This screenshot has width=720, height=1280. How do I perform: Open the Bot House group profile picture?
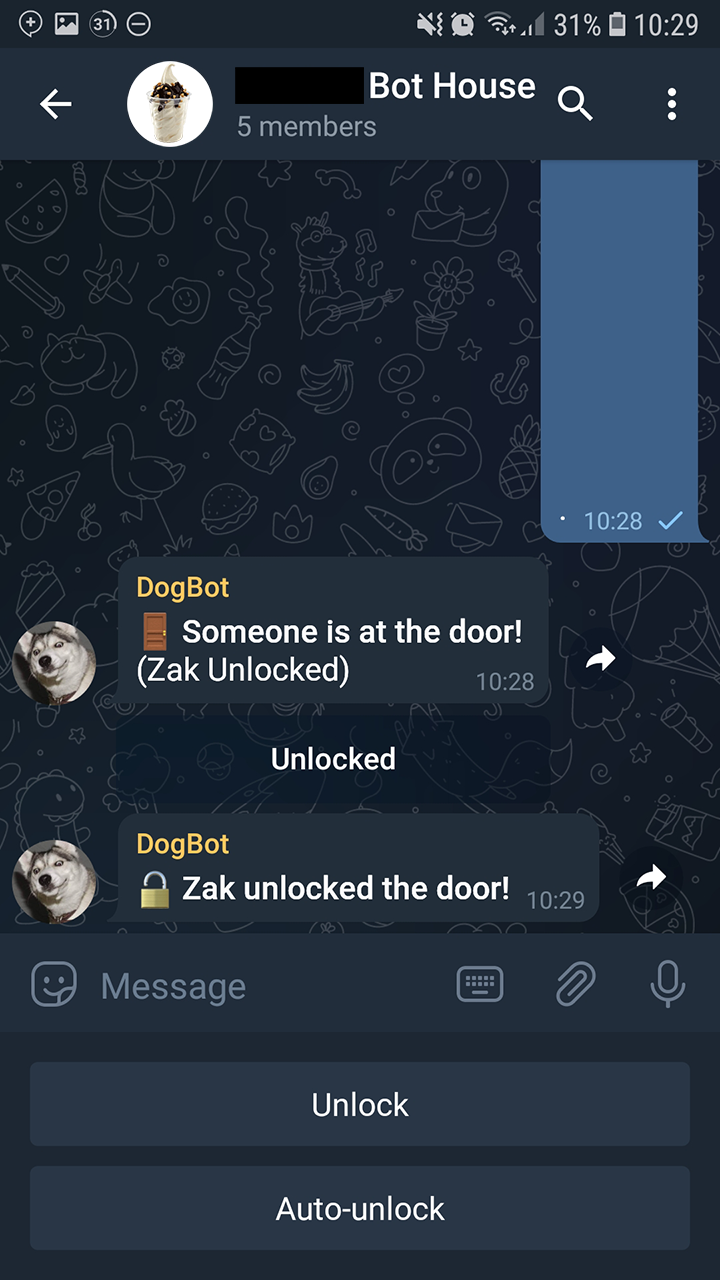pyautogui.click(x=170, y=104)
